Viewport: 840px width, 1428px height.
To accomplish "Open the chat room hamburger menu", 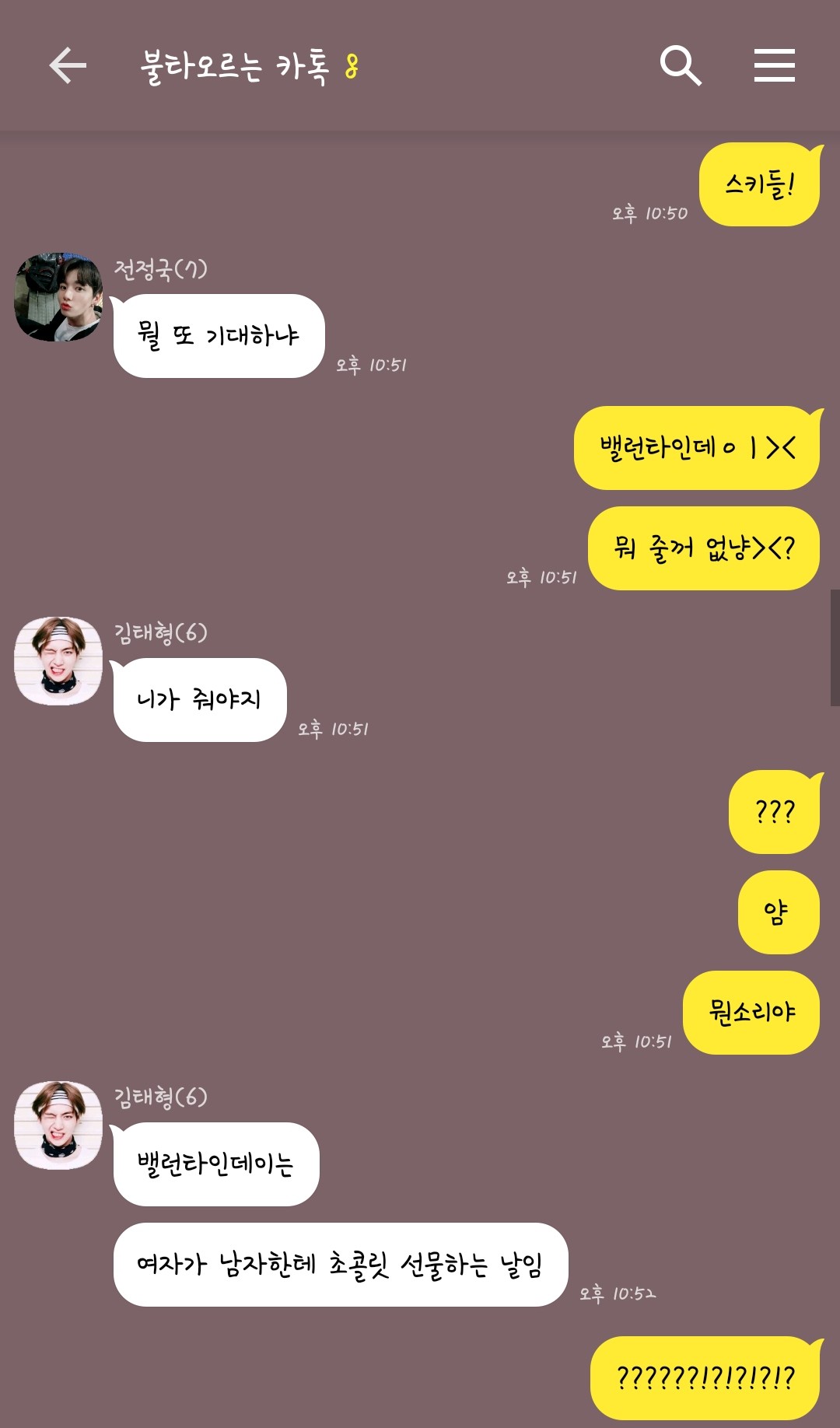I will pos(774,65).
